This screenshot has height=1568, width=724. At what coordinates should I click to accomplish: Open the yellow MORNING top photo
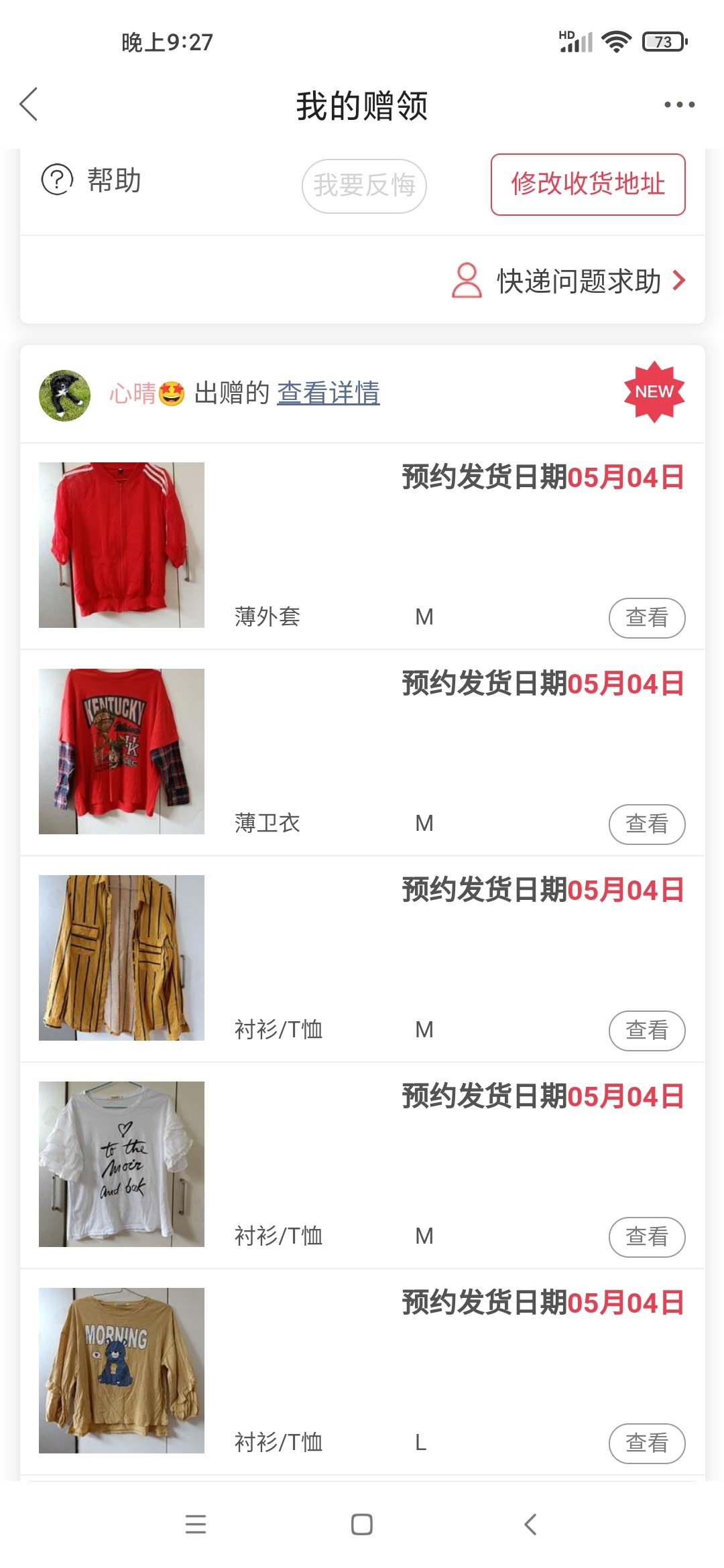[121, 1370]
